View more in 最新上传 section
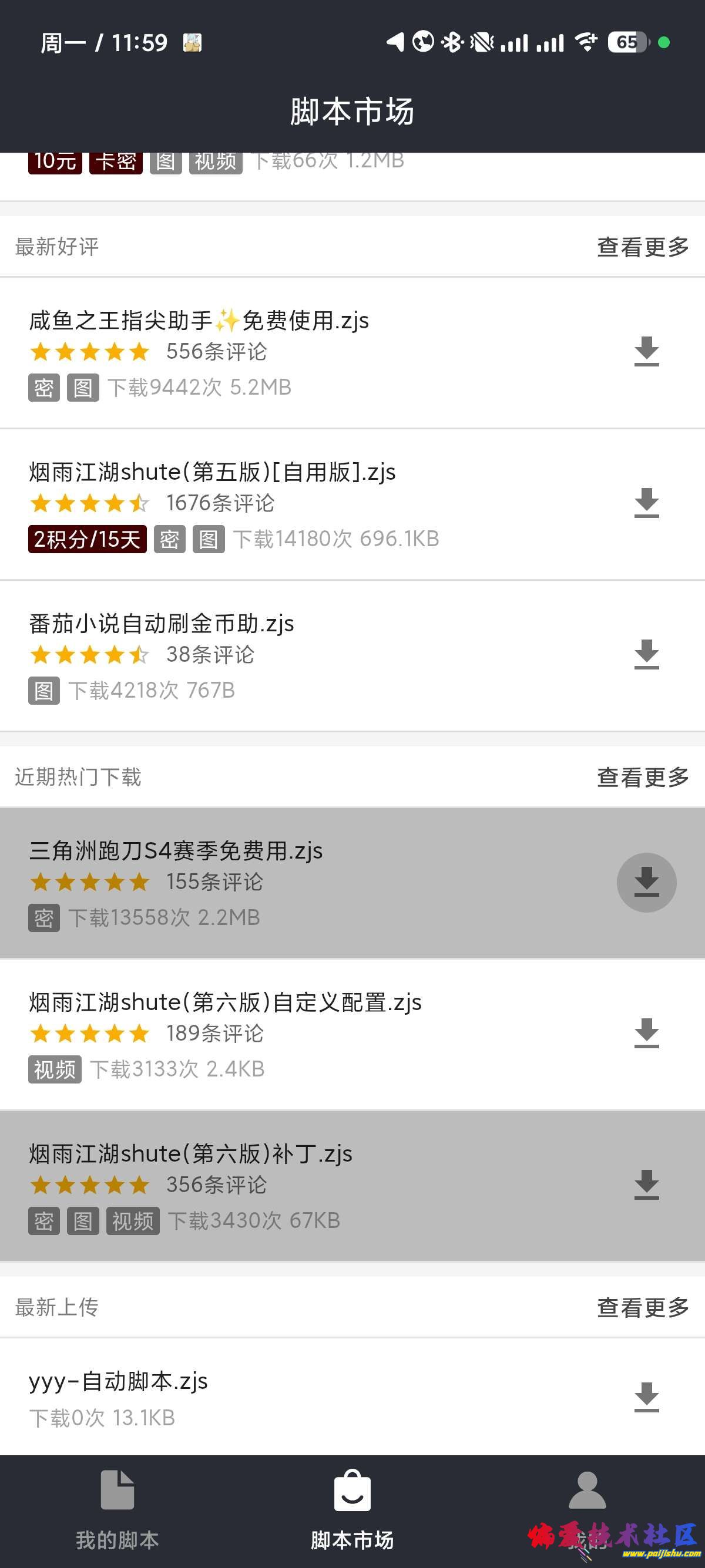The image size is (705, 1568). tap(642, 1307)
